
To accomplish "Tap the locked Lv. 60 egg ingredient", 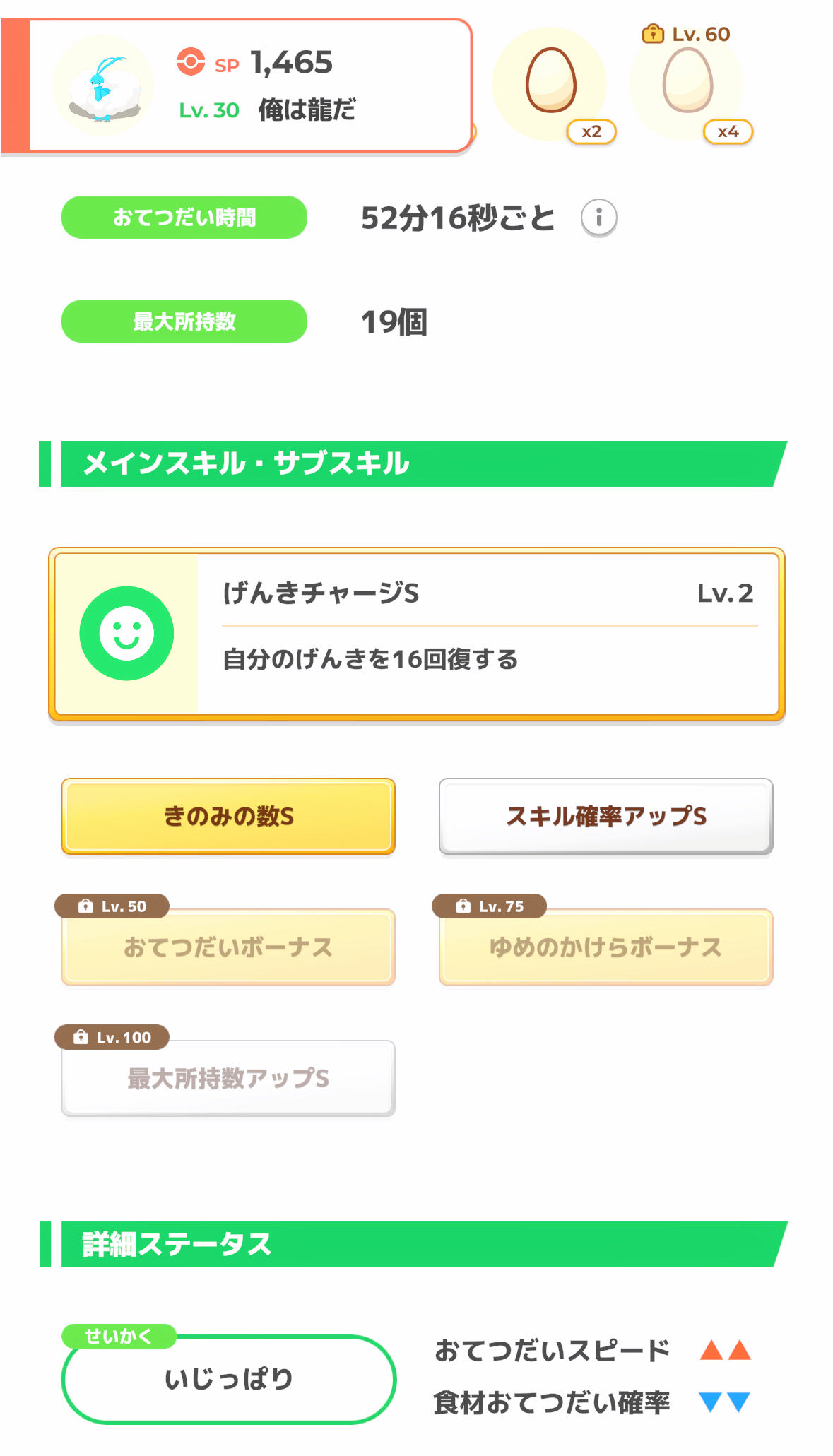I will pyautogui.click(x=687, y=83).
